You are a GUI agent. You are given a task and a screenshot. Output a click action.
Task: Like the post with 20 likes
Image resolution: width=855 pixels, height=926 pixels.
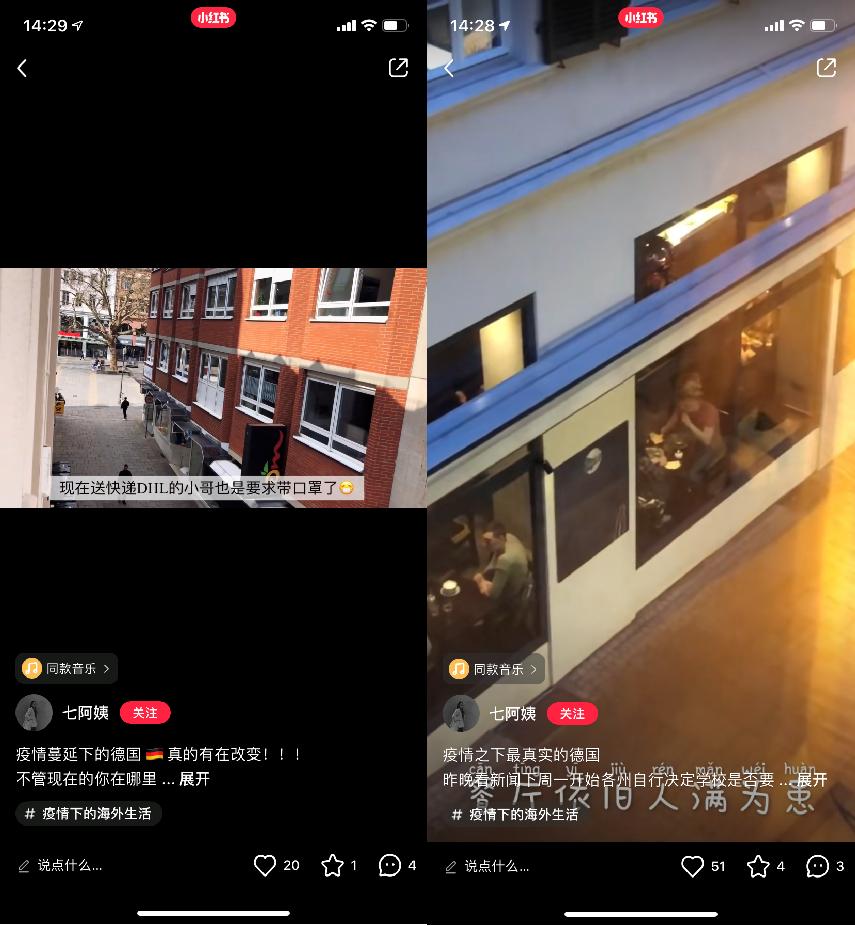(265, 866)
